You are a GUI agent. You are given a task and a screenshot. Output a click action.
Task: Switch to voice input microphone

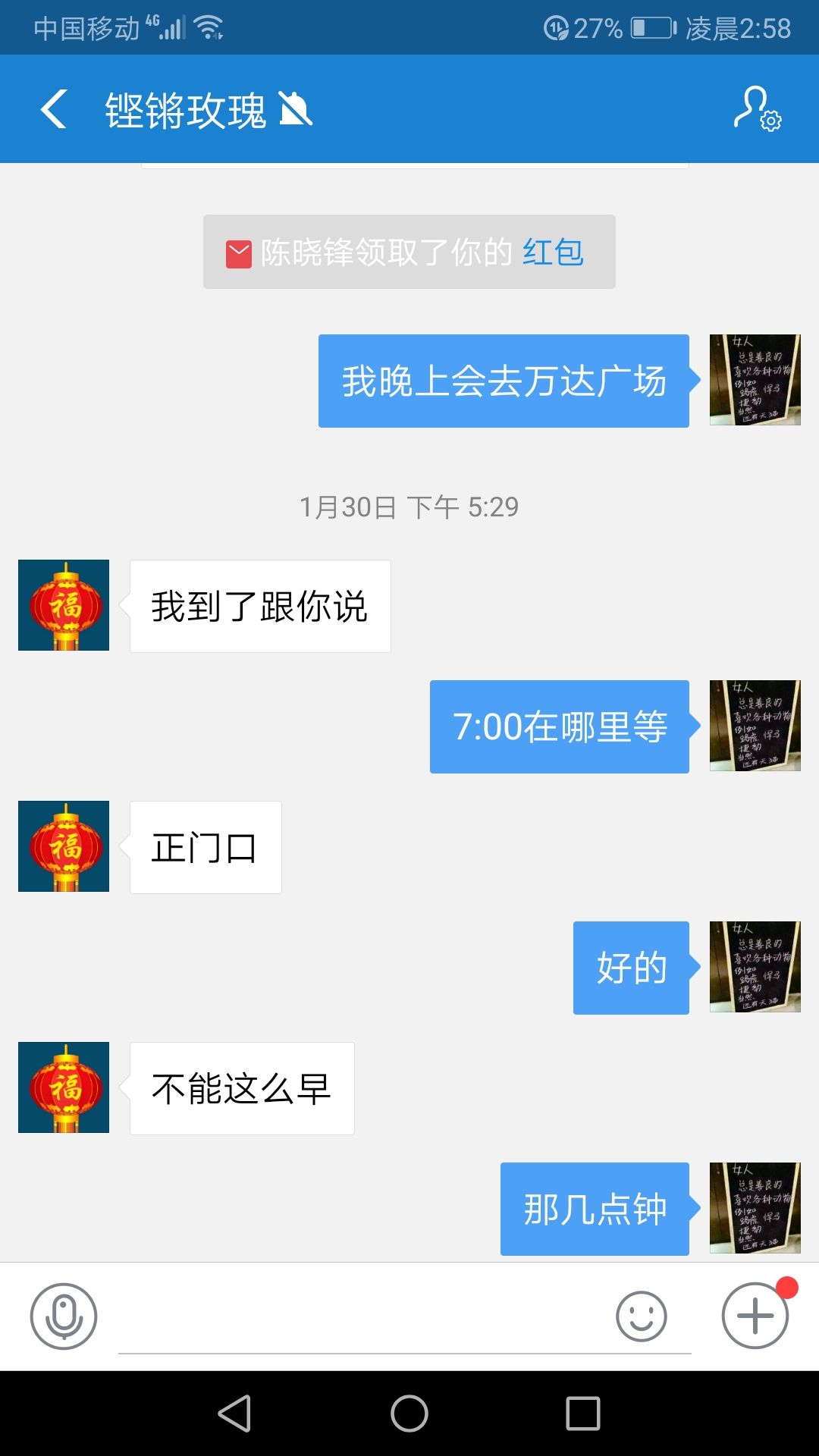(64, 1316)
